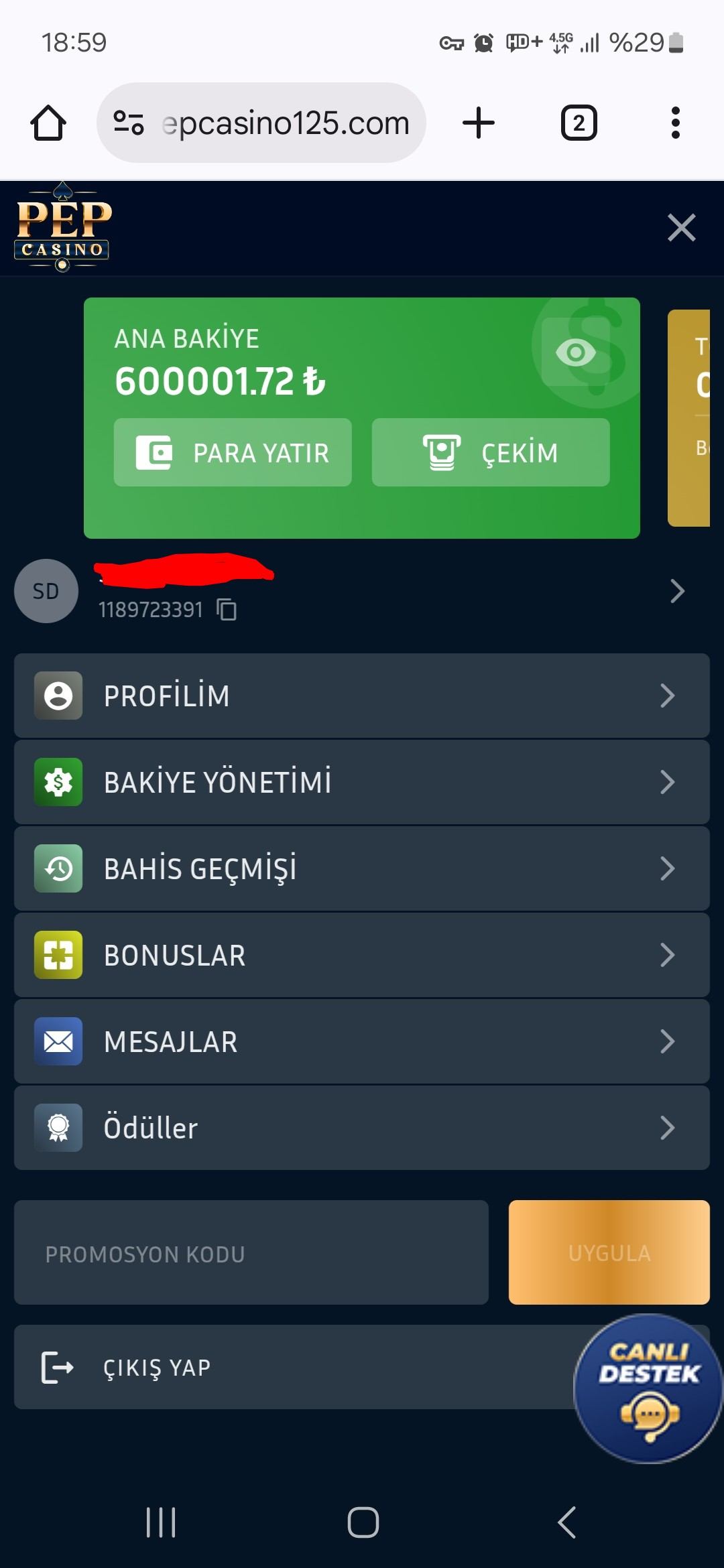The width and height of the screenshot is (724, 1568).
Task: Open the browser's new tab plus button
Action: 479,123
